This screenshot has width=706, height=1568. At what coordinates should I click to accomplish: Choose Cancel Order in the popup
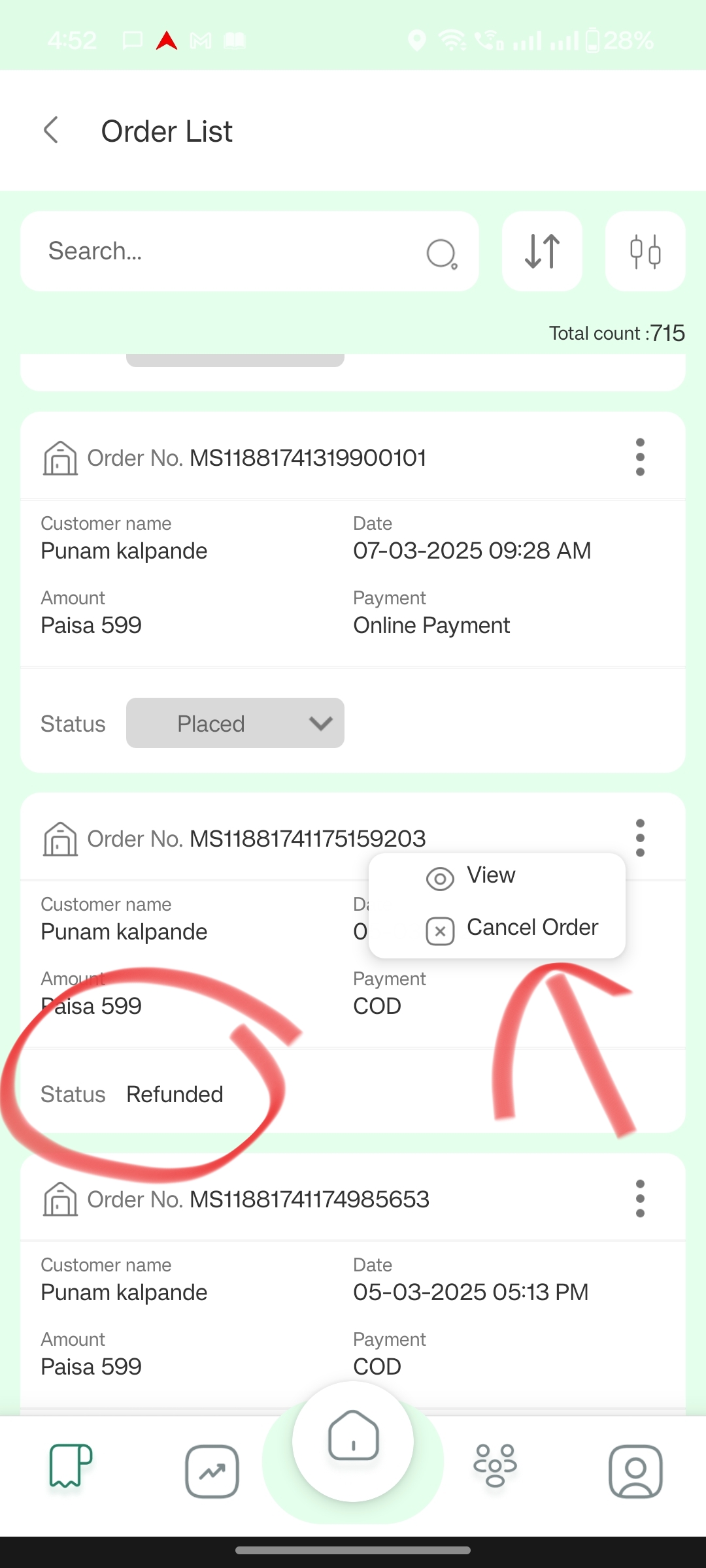click(512, 928)
